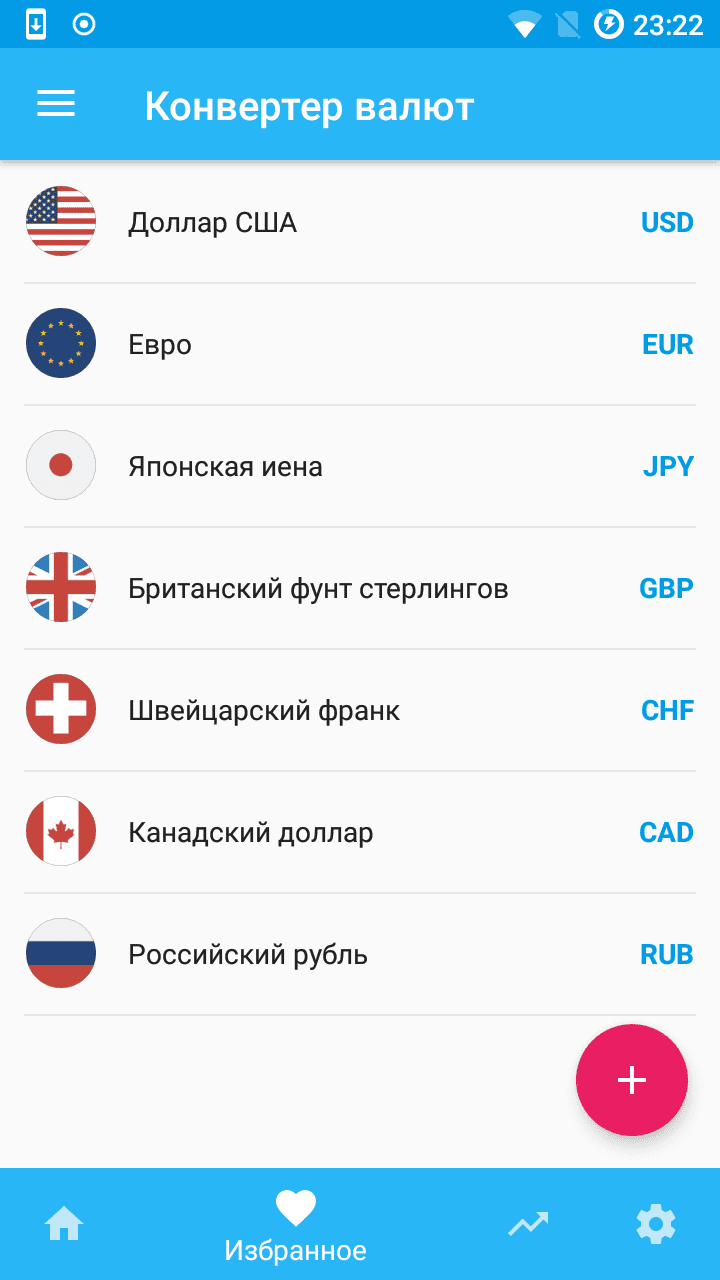Tap the Британский фунт стерлингов row
Viewport: 720px width, 1280px height.
pos(360,589)
